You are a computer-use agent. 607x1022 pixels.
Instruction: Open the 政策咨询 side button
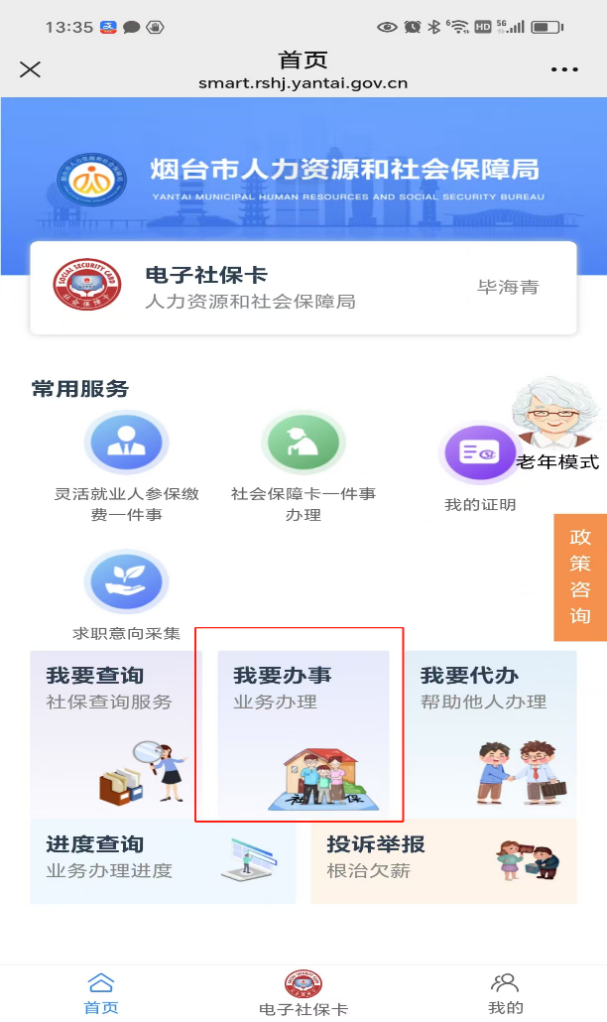click(x=580, y=577)
